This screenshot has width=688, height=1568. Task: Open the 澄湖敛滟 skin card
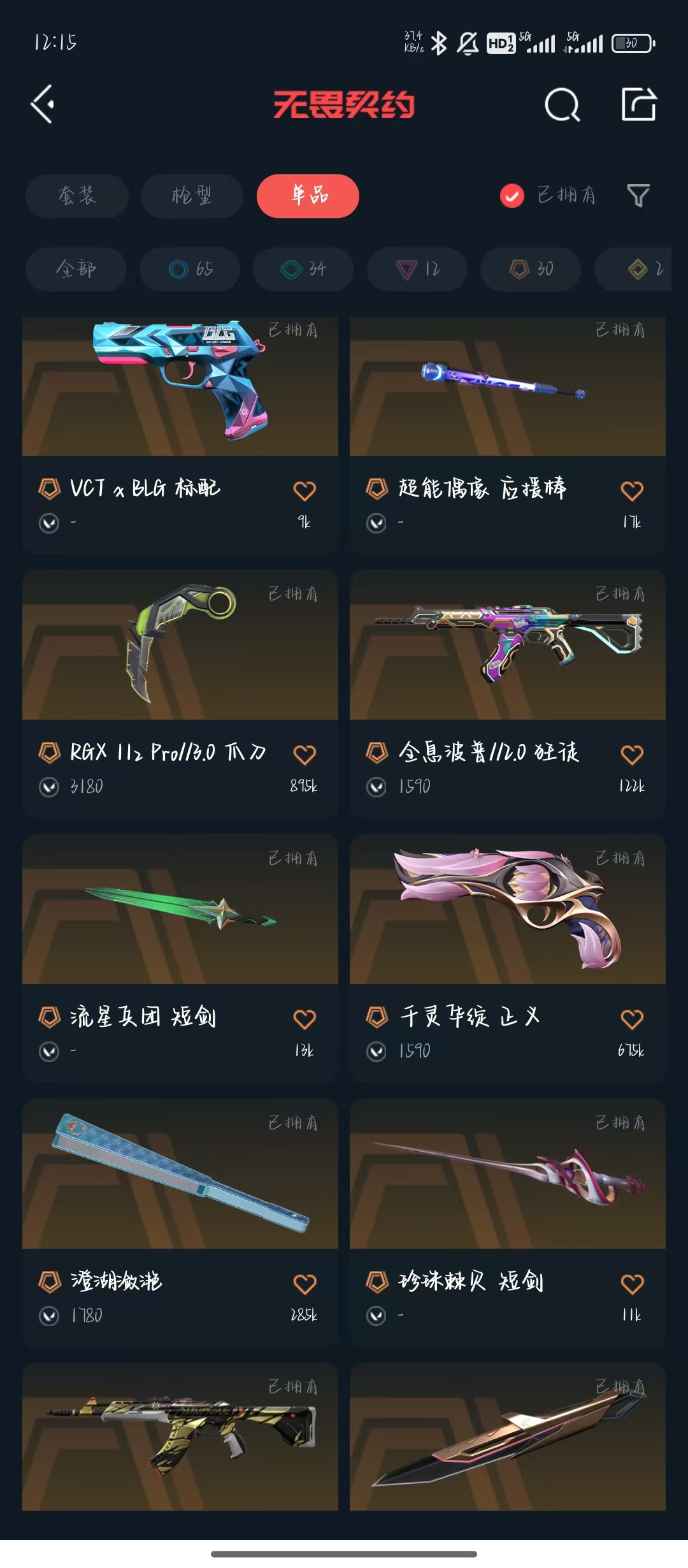coord(180,1223)
